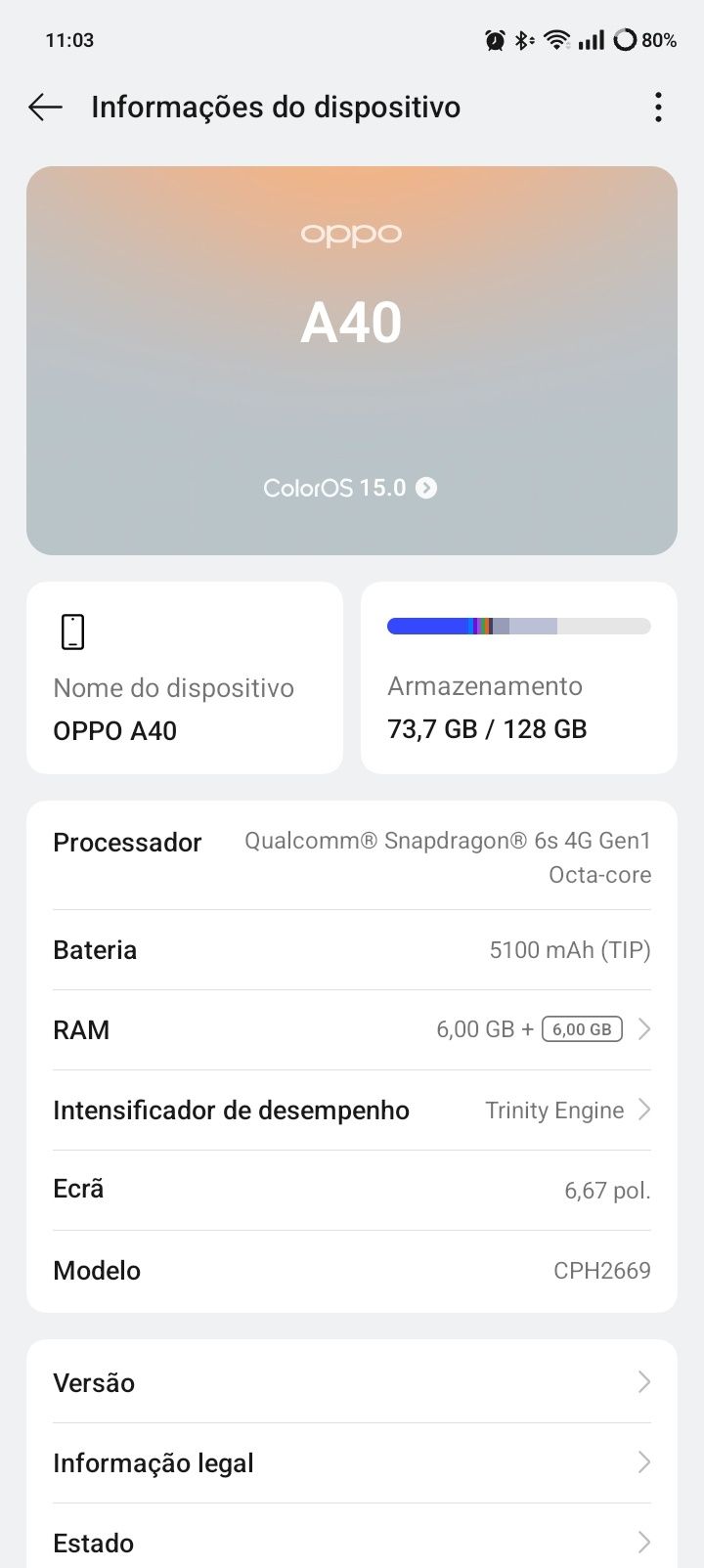Open Intensificador de desempenho Trinity Engine
This screenshot has height=1568, width=704.
(352, 1110)
